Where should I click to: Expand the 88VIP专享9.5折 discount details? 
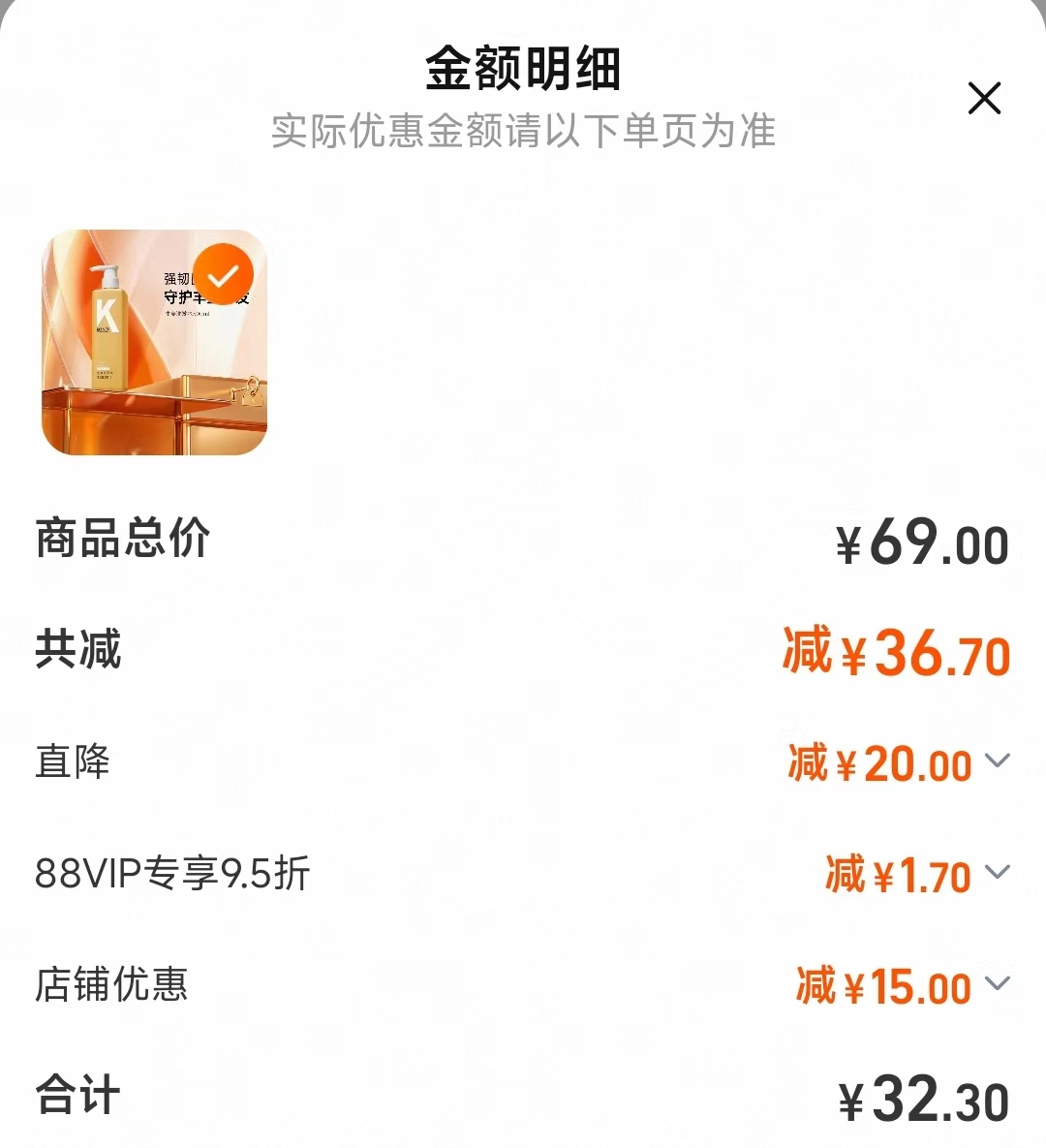999,873
